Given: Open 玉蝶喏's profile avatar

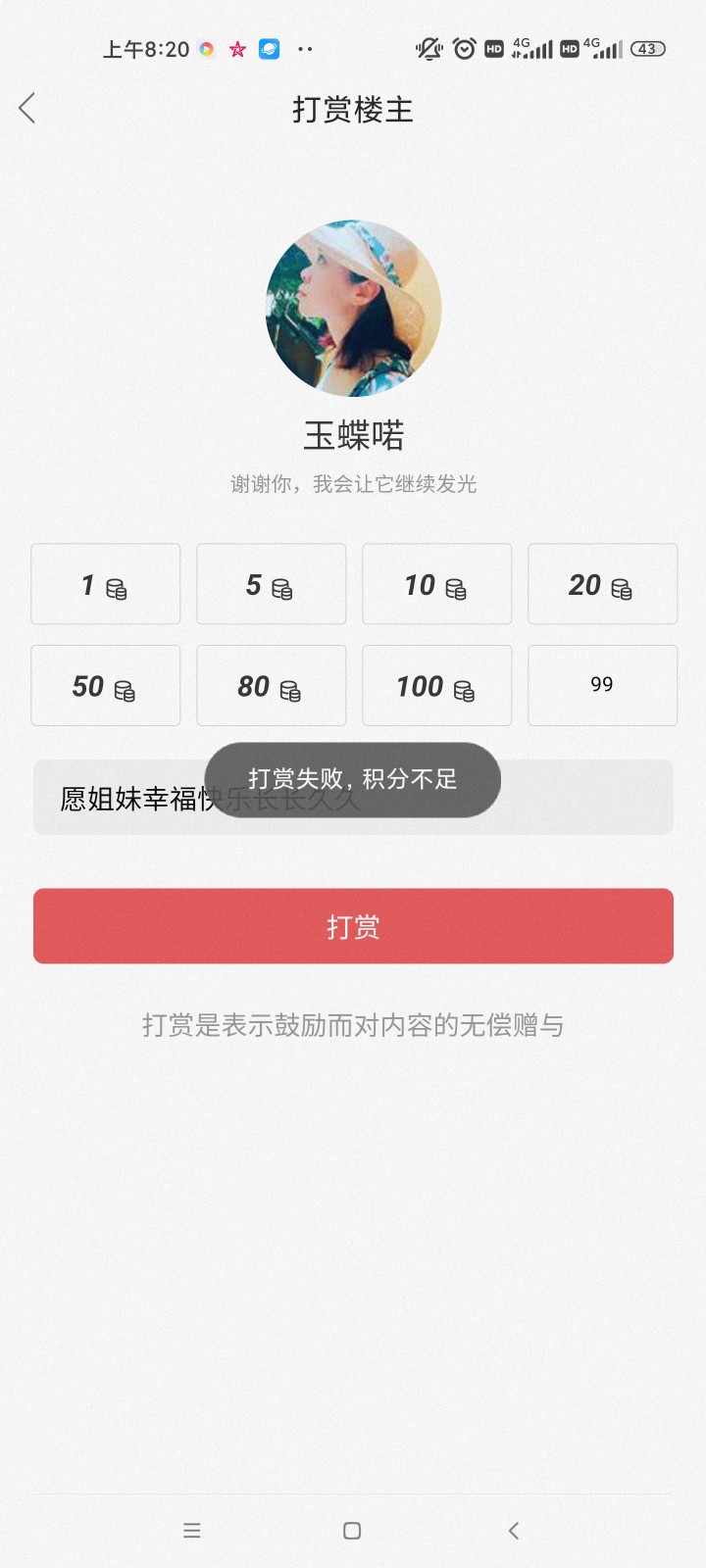Looking at the screenshot, I should [353, 309].
